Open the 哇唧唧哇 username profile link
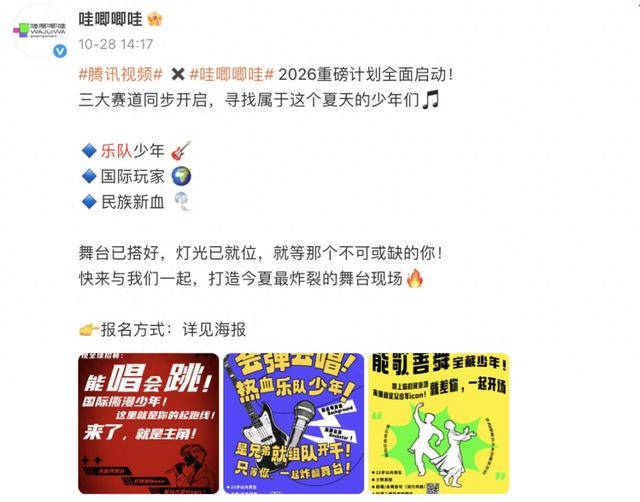 pos(111,19)
